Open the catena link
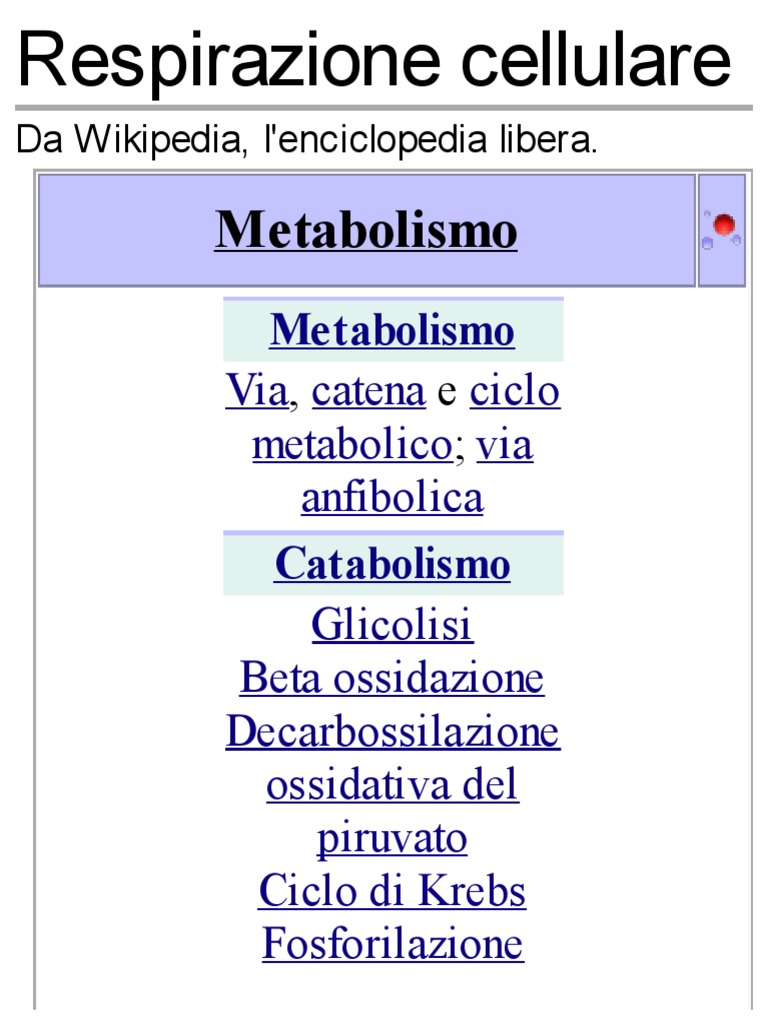The width and height of the screenshot is (768, 1024). [368, 391]
